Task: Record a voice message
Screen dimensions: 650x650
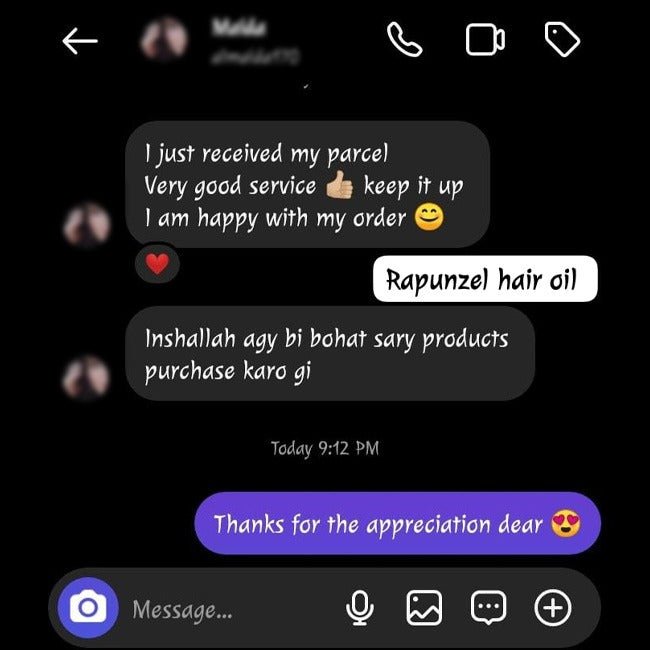Action: tap(360, 606)
